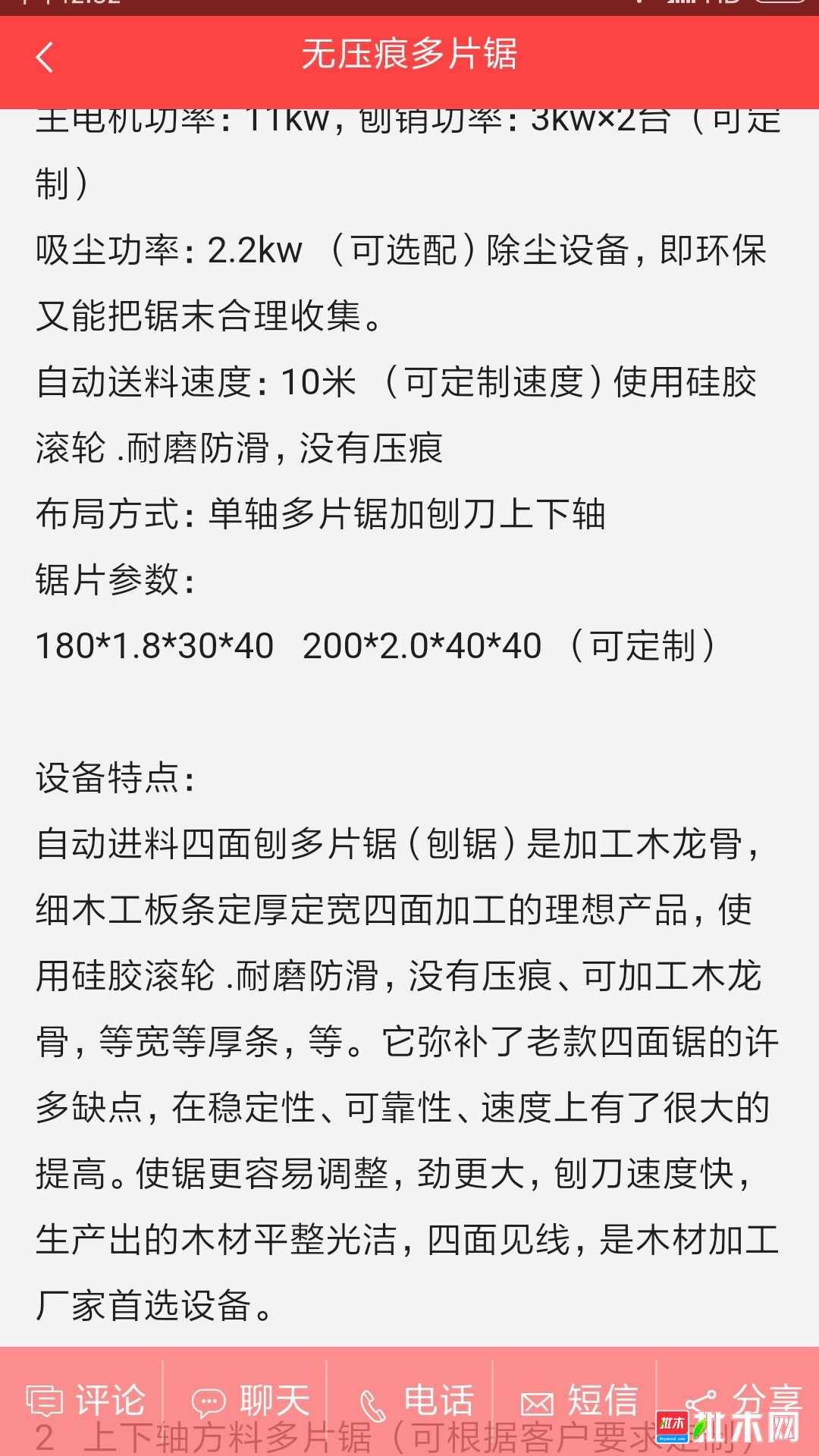Go back using the header arrow
This screenshot has height=1456, width=819.
pos(45,57)
